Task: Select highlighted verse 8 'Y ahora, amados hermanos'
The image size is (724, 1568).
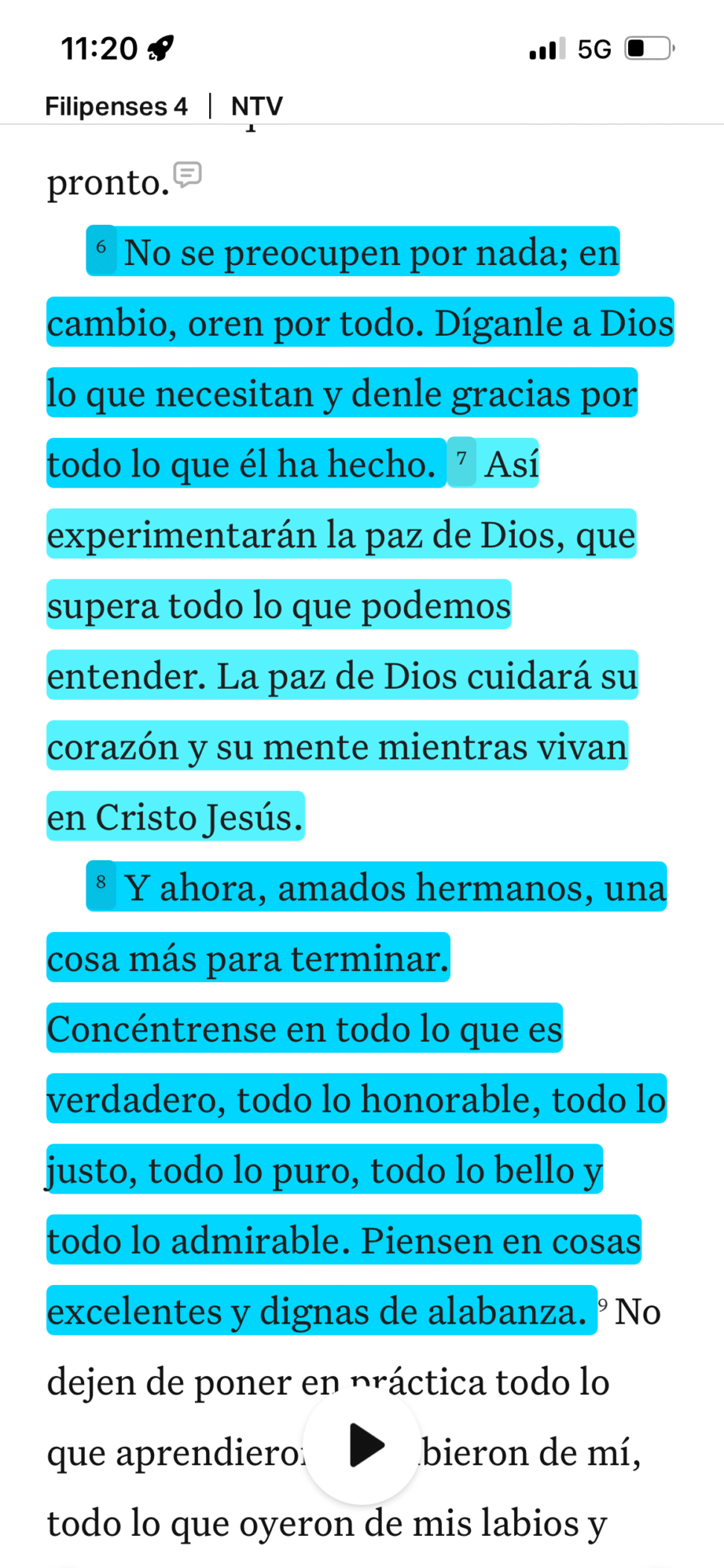Action: 356,1099
